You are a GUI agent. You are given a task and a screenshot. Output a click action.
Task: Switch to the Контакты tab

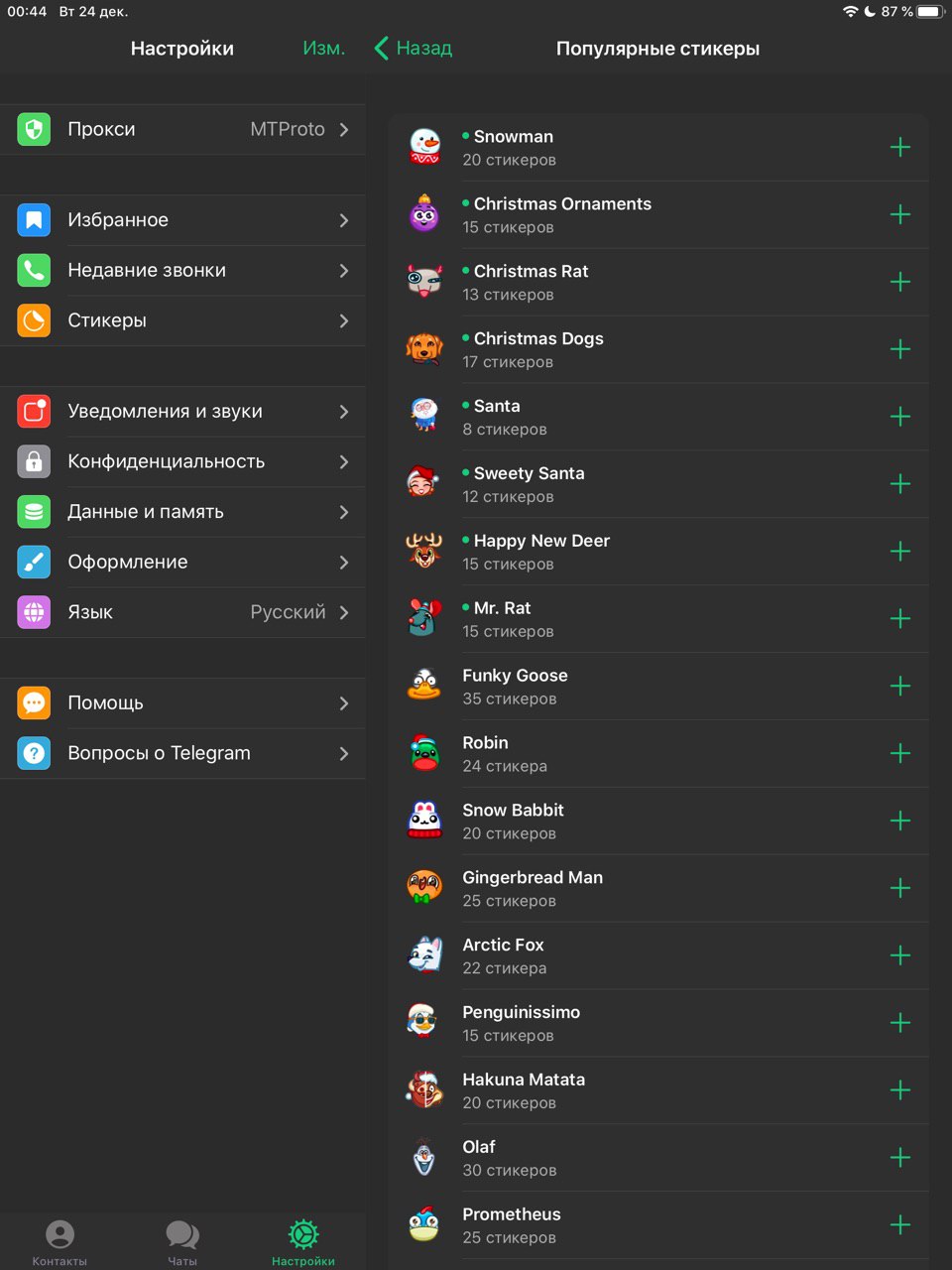point(59,1242)
